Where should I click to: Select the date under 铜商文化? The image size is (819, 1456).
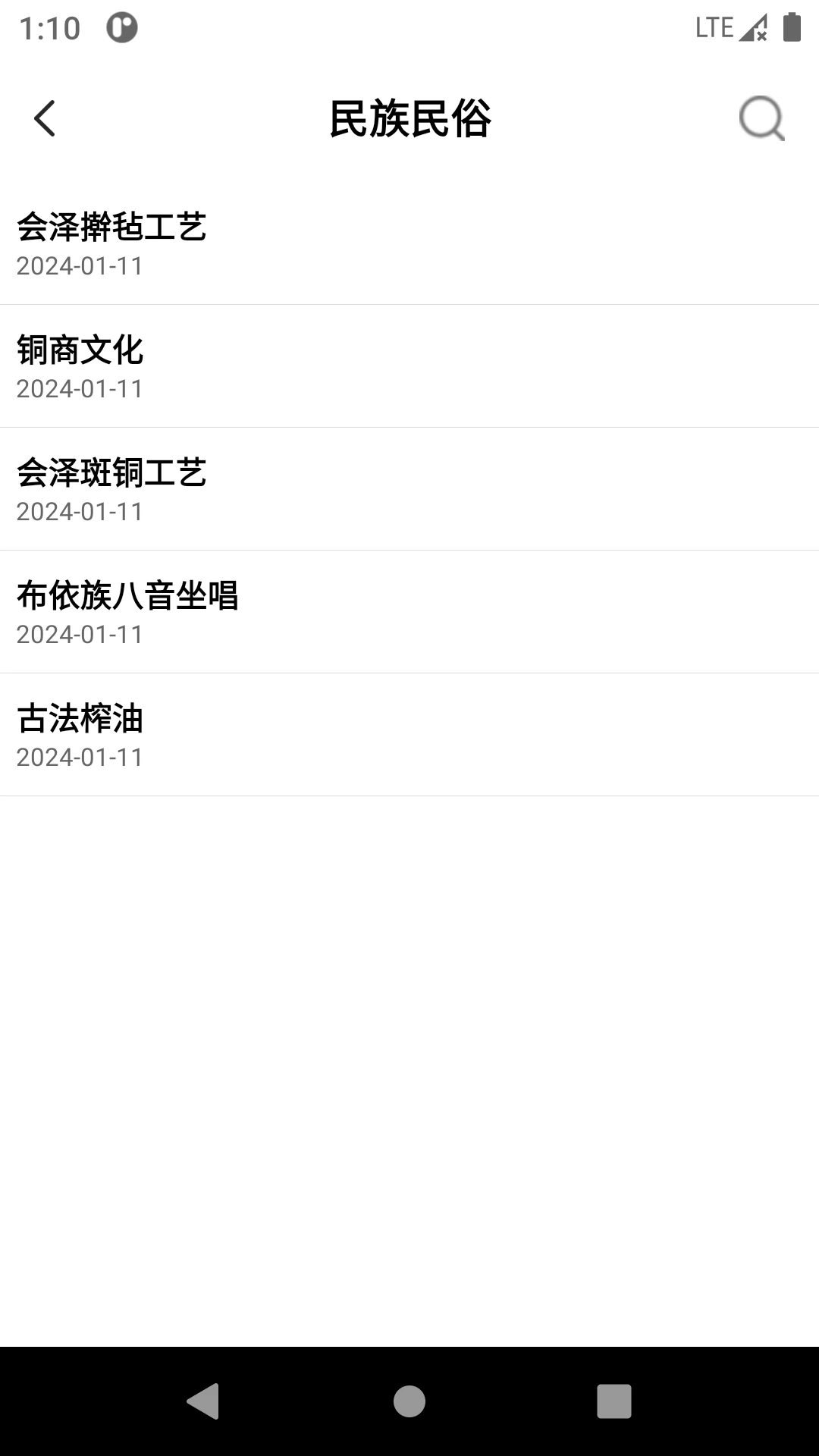pyautogui.click(x=80, y=389)
